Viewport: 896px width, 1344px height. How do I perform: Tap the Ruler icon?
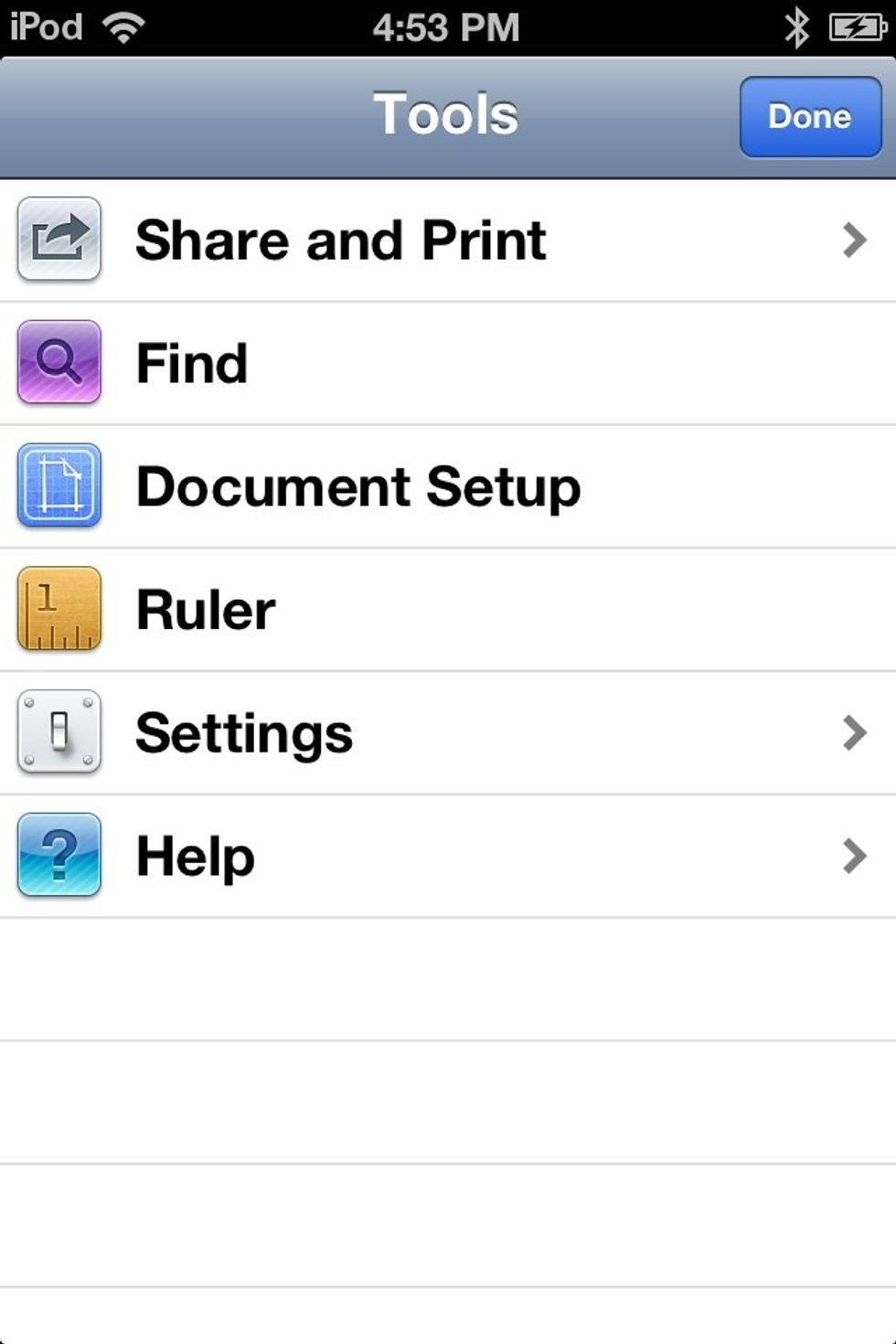pos(58,610)
